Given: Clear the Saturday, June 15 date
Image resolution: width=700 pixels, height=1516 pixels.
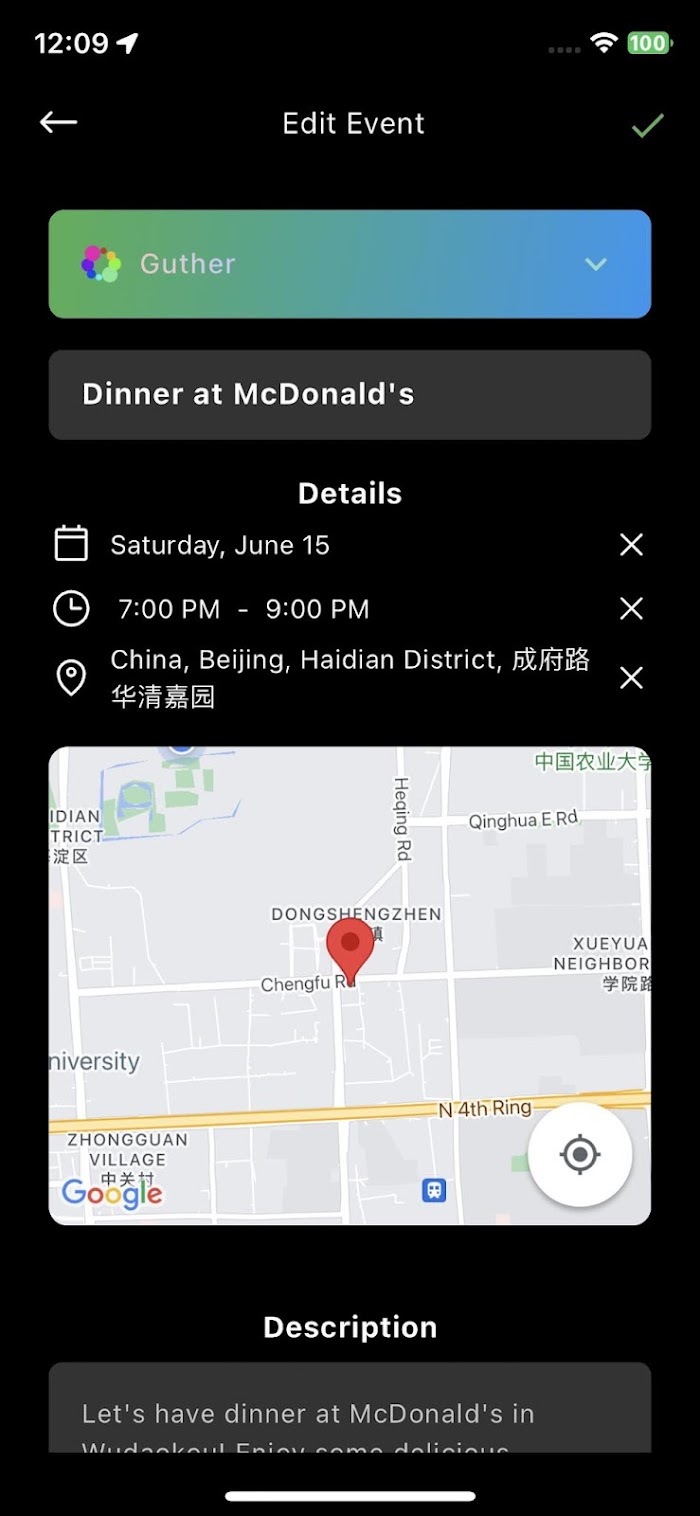Looking at the screenshot, I should click(631, 545).
